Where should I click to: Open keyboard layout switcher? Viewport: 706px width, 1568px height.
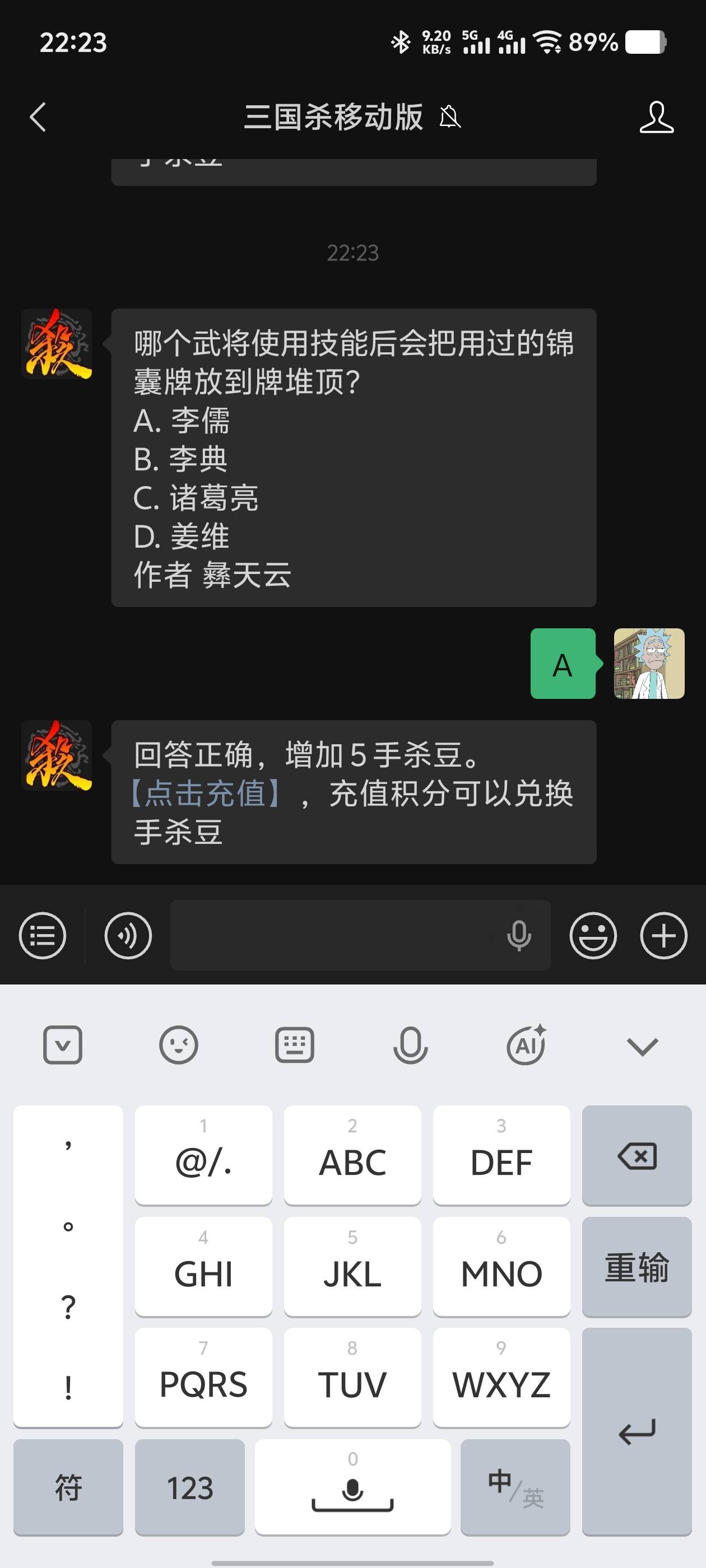click(x=294, y=1046)
